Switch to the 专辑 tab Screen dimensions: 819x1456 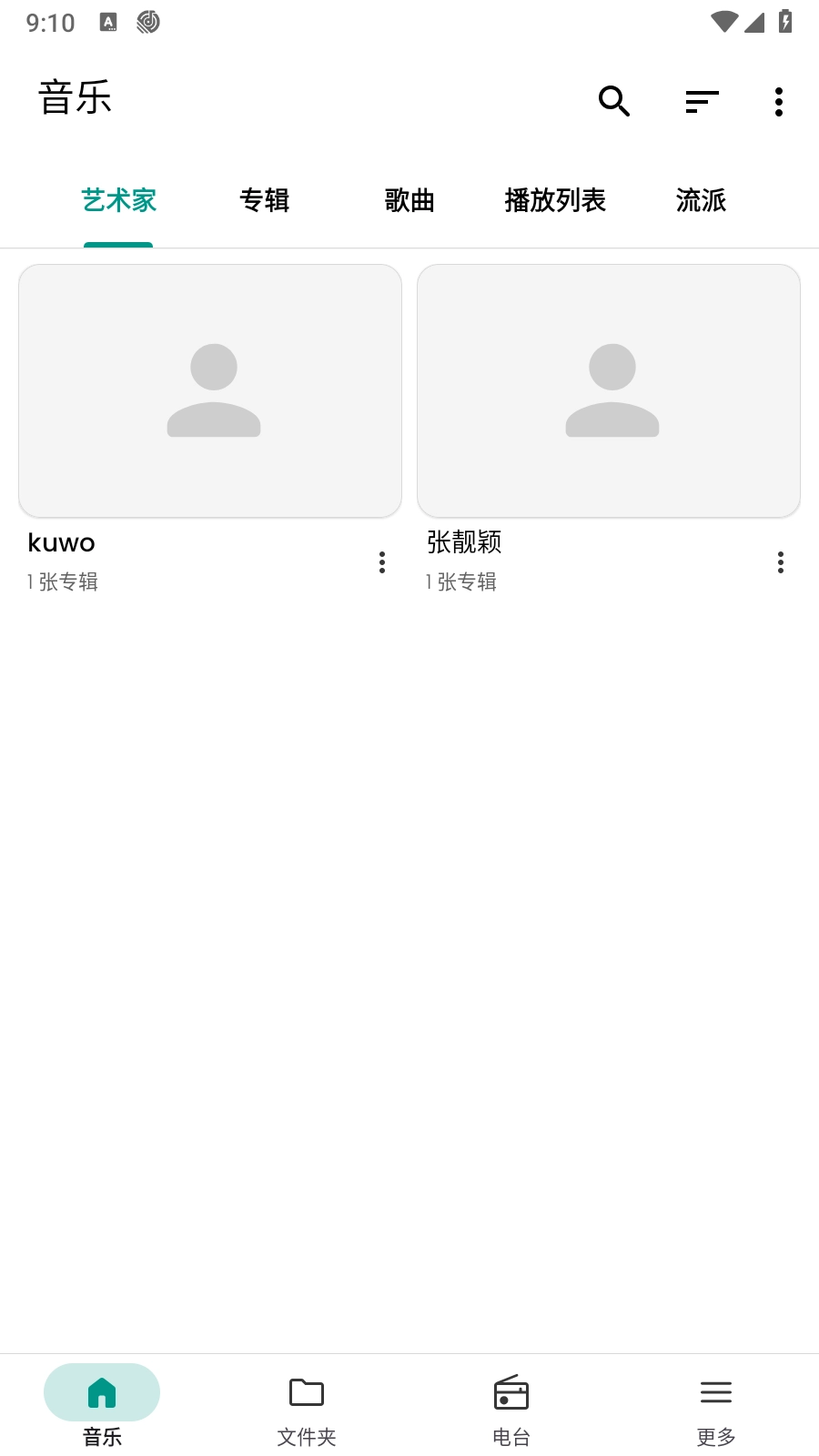point(264,200)
